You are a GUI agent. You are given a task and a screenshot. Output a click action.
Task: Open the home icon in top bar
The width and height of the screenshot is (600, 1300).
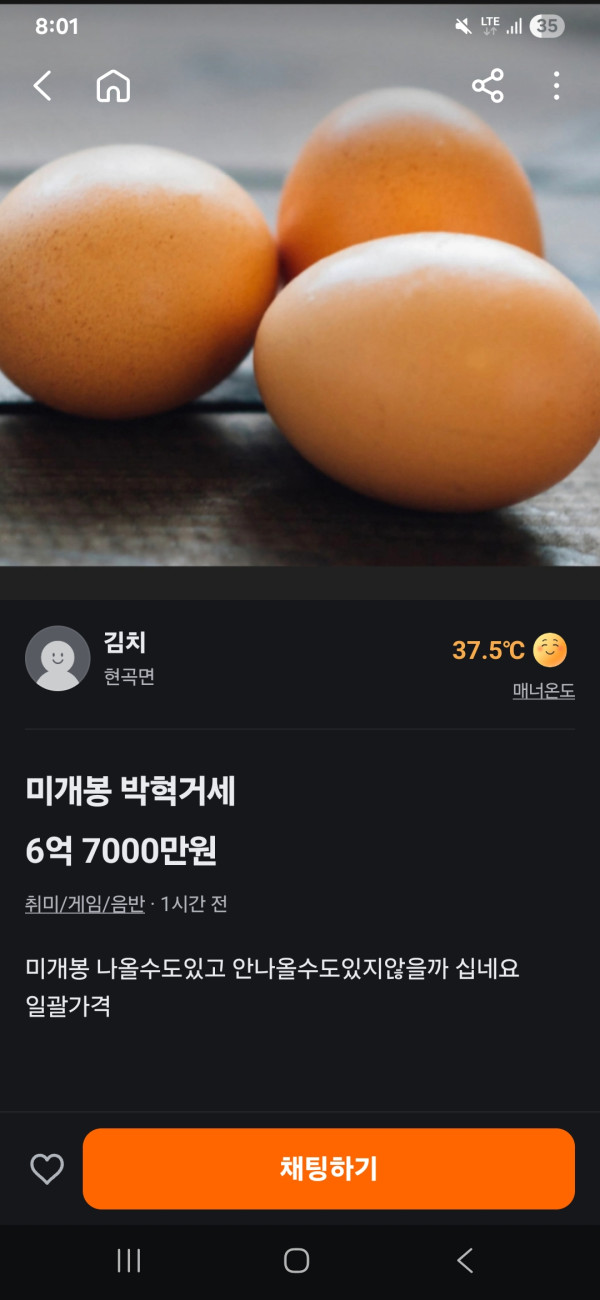coord(113,86)
